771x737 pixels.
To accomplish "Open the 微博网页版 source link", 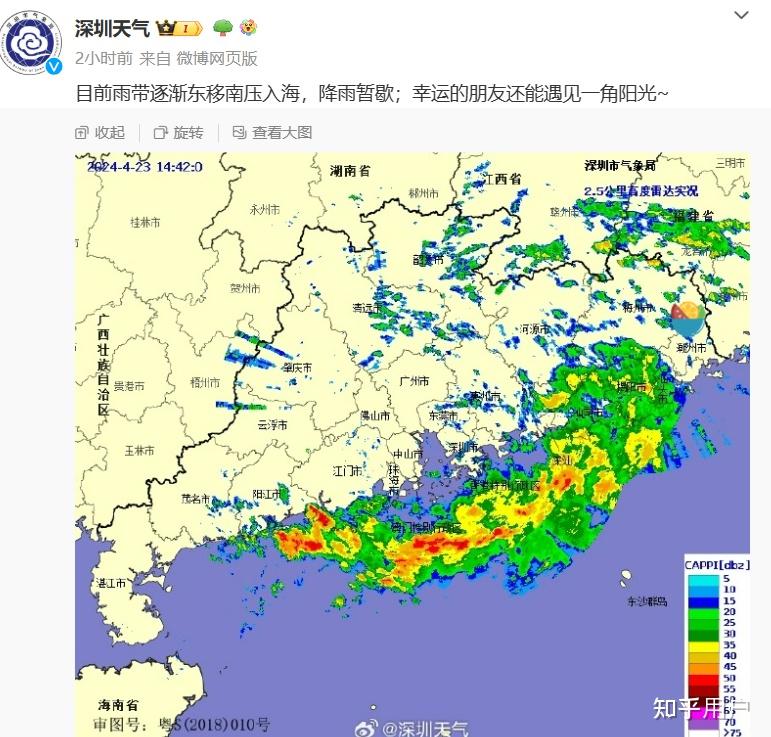I will [x=217, y=58].
